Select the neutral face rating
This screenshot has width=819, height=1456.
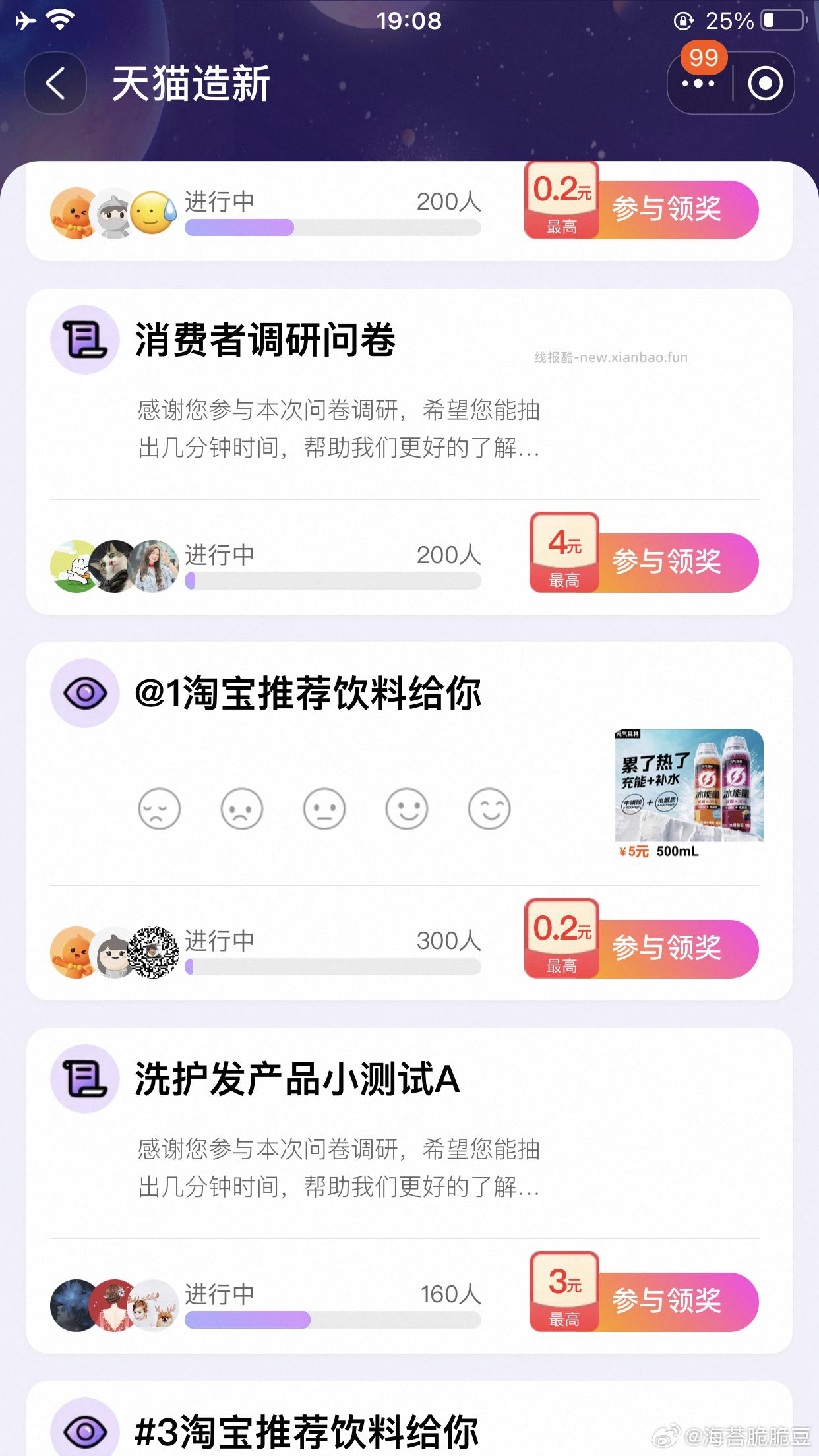324,808
